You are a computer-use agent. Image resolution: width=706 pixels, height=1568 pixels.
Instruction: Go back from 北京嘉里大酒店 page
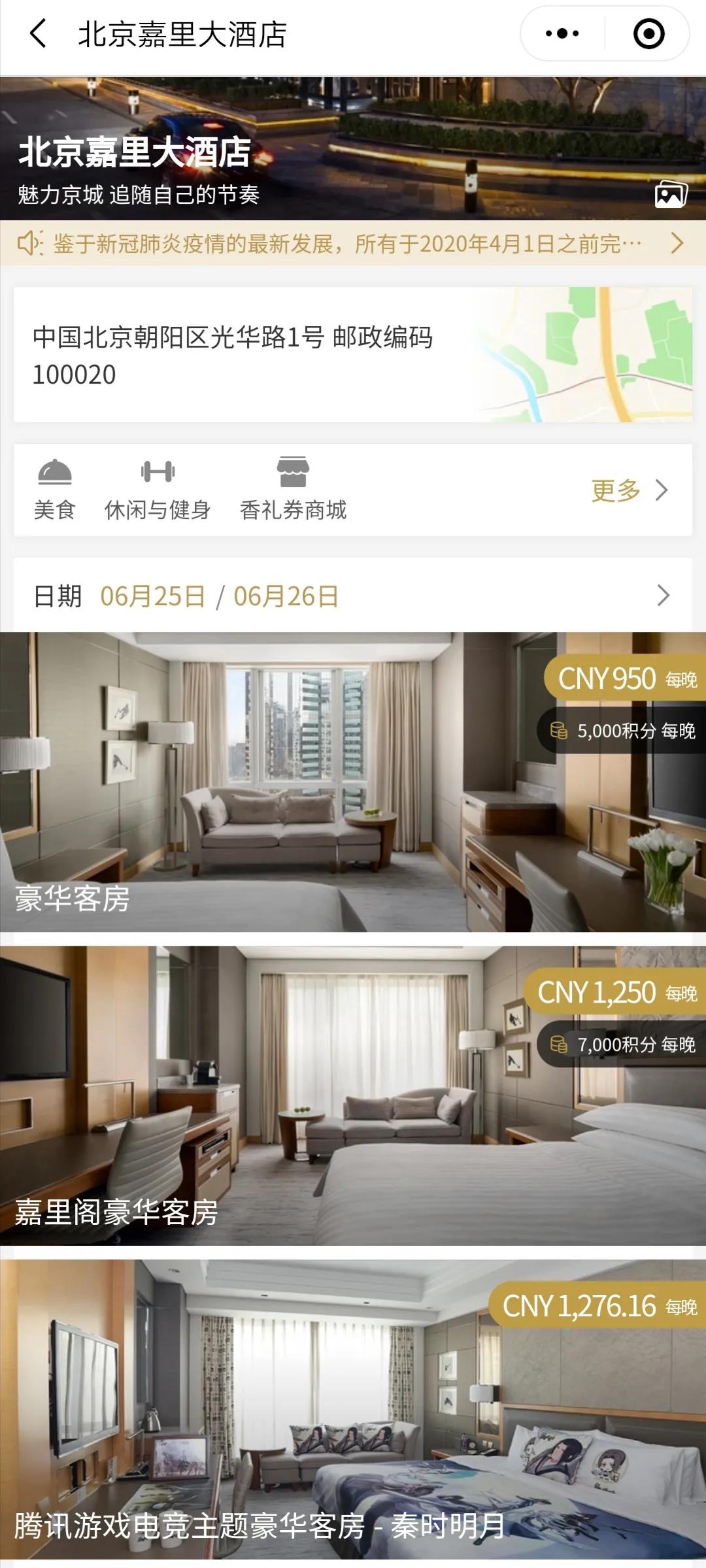click(38, 34)
